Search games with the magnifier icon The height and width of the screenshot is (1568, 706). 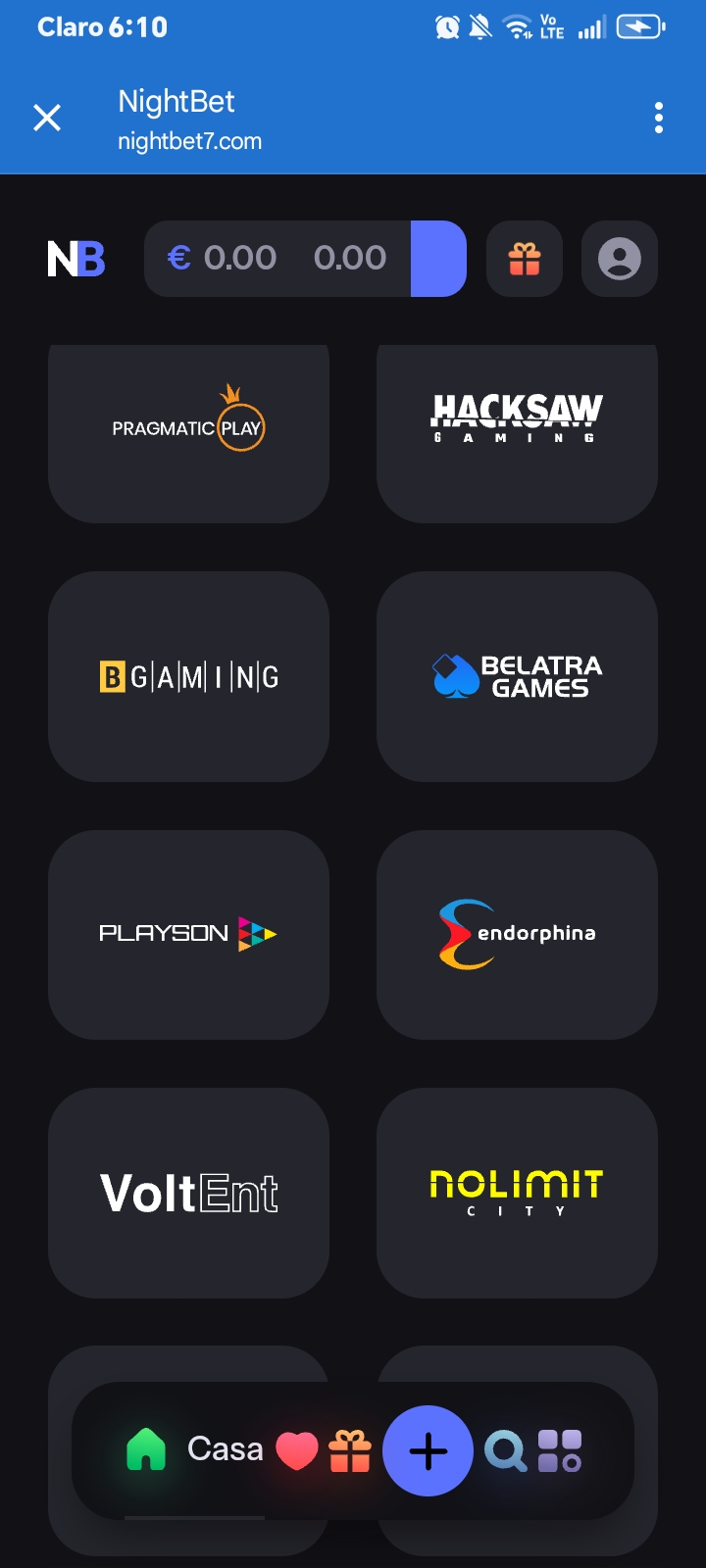click(x=506, y=1450)
